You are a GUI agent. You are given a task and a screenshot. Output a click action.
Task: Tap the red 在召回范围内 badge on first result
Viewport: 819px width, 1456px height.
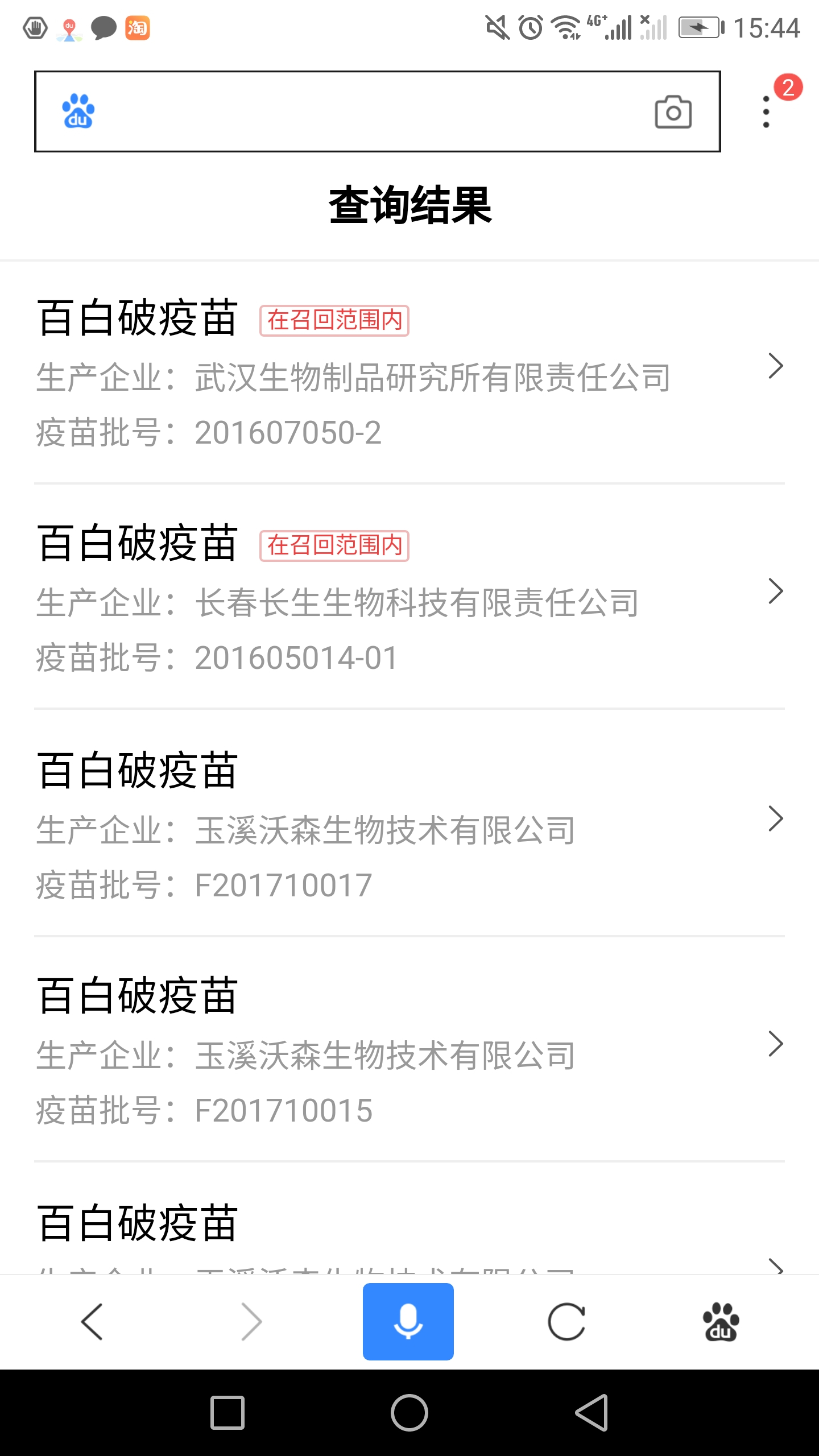pos(336,320)
